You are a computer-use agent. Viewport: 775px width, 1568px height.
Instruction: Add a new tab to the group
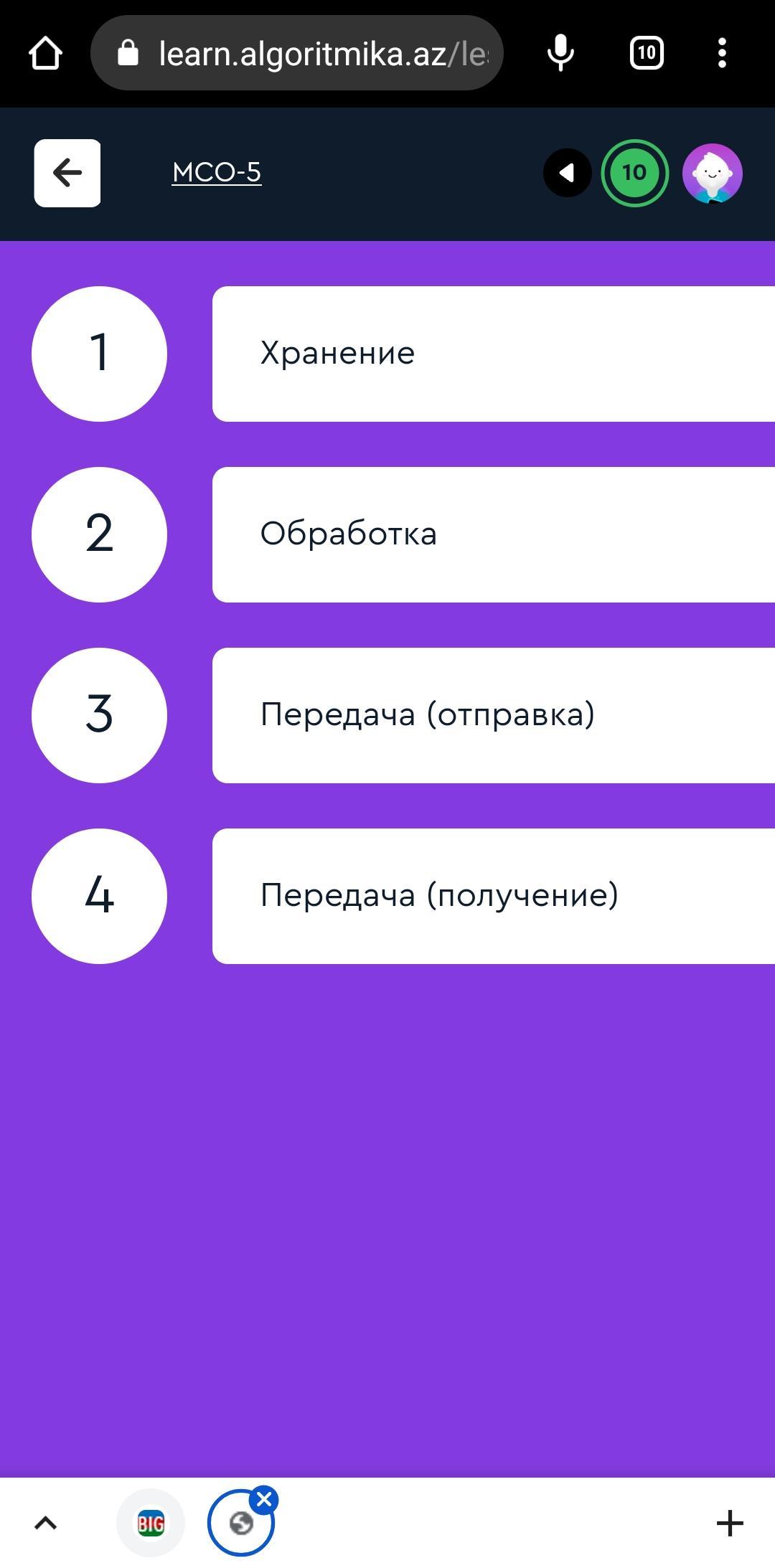[x=730, y=1523]
